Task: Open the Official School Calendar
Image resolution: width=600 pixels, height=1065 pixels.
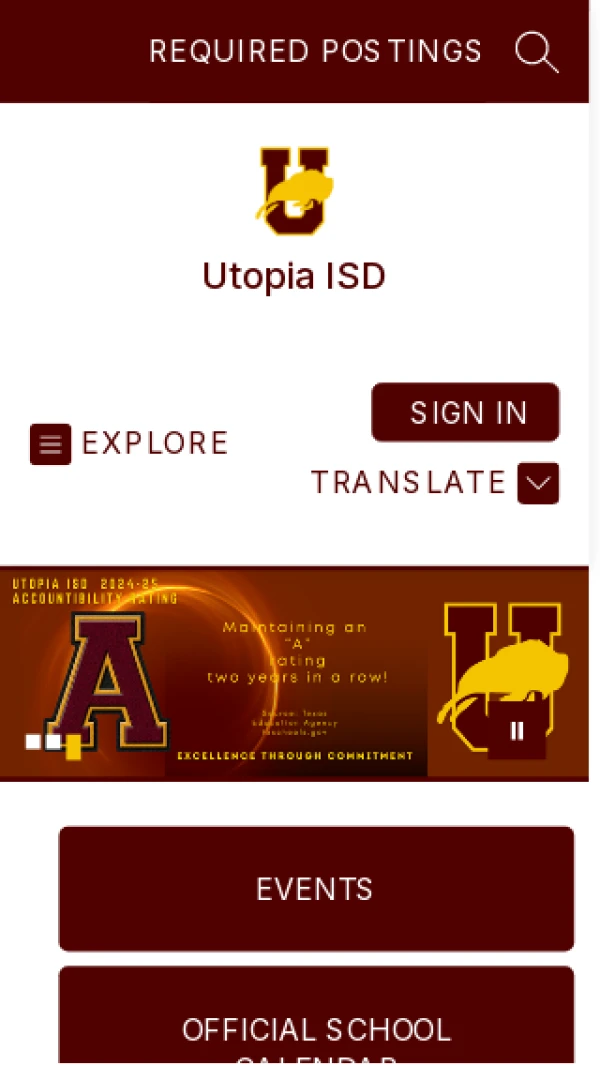Action: [x=316, y=1028]
